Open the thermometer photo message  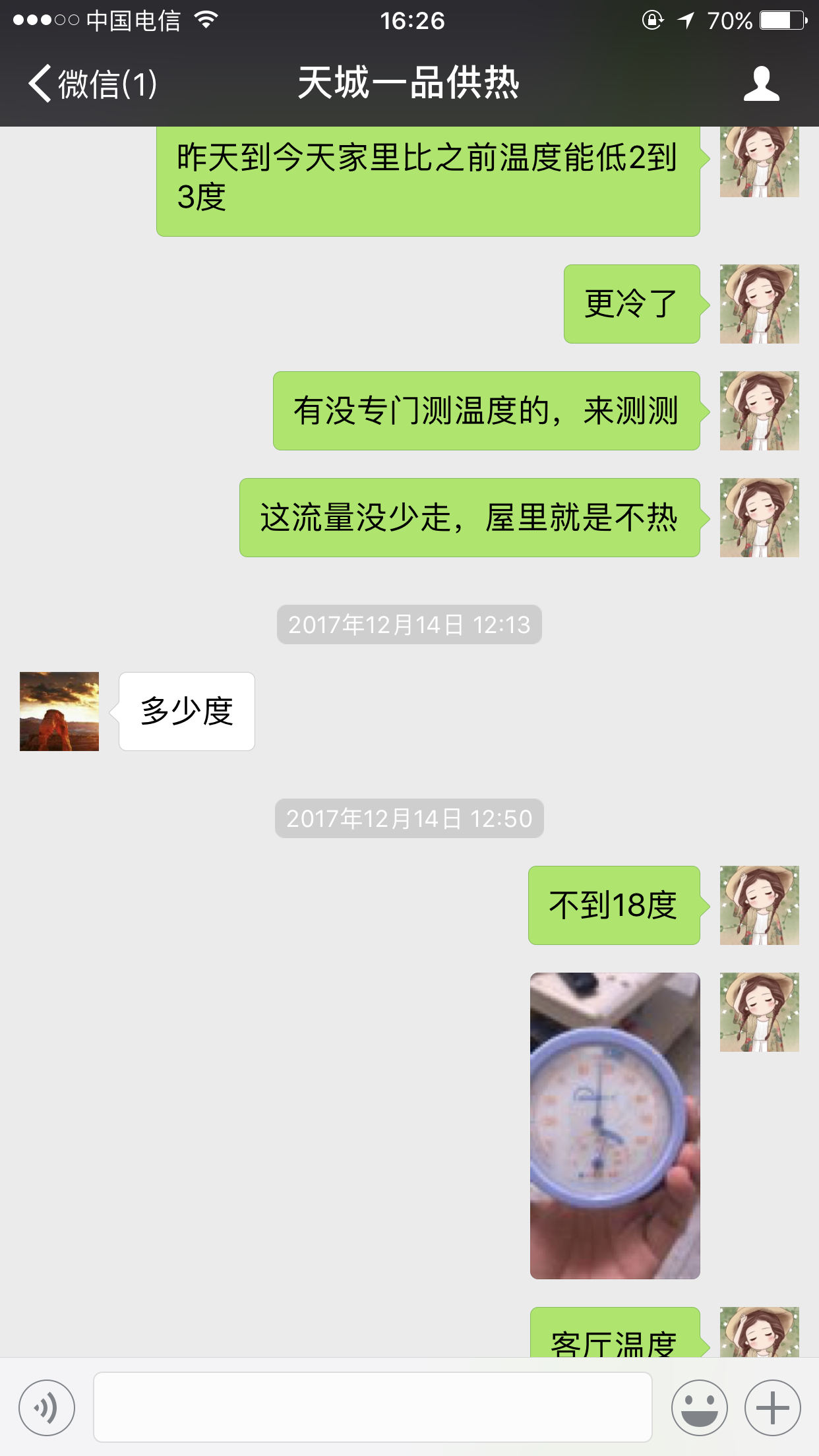[615, 1125]
